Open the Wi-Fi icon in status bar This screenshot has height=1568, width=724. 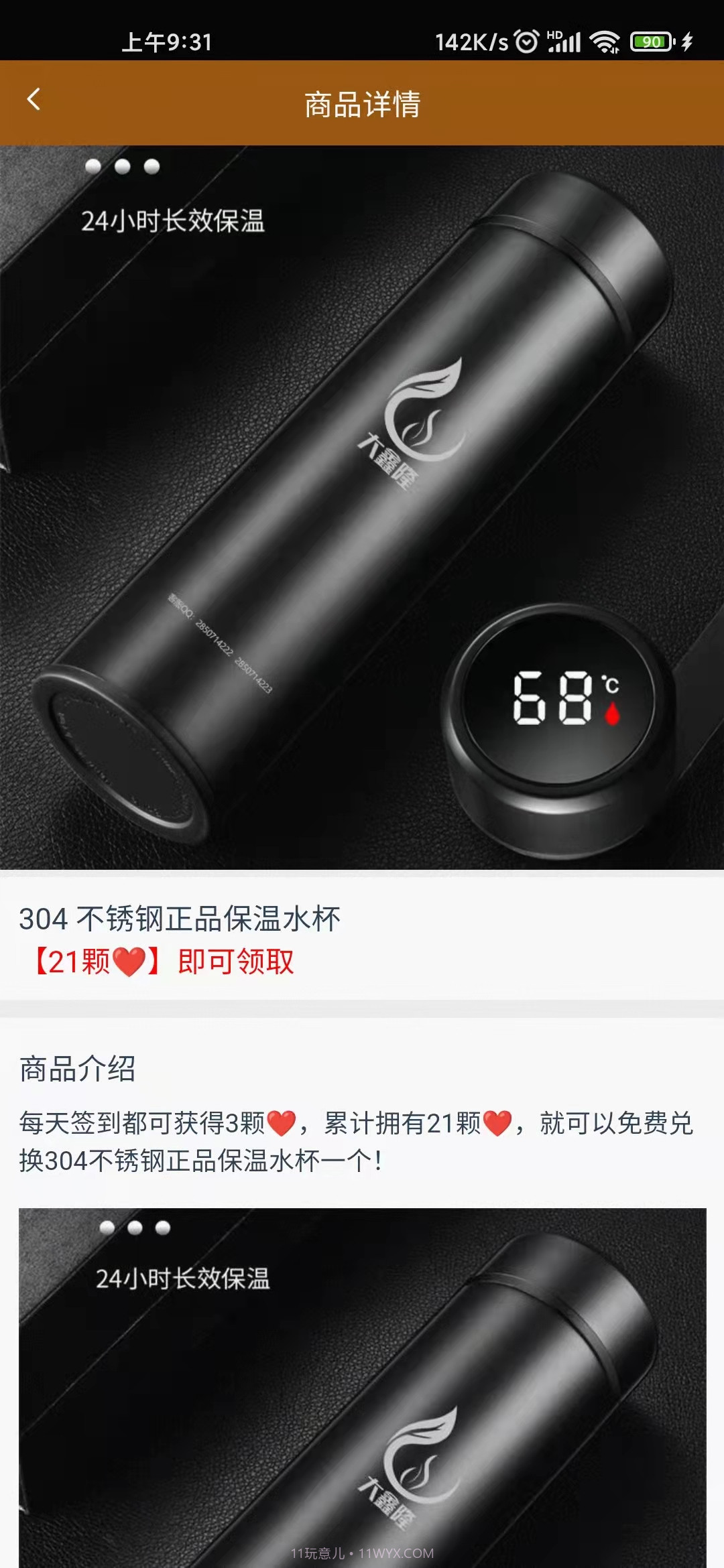[x=603, y=40]
